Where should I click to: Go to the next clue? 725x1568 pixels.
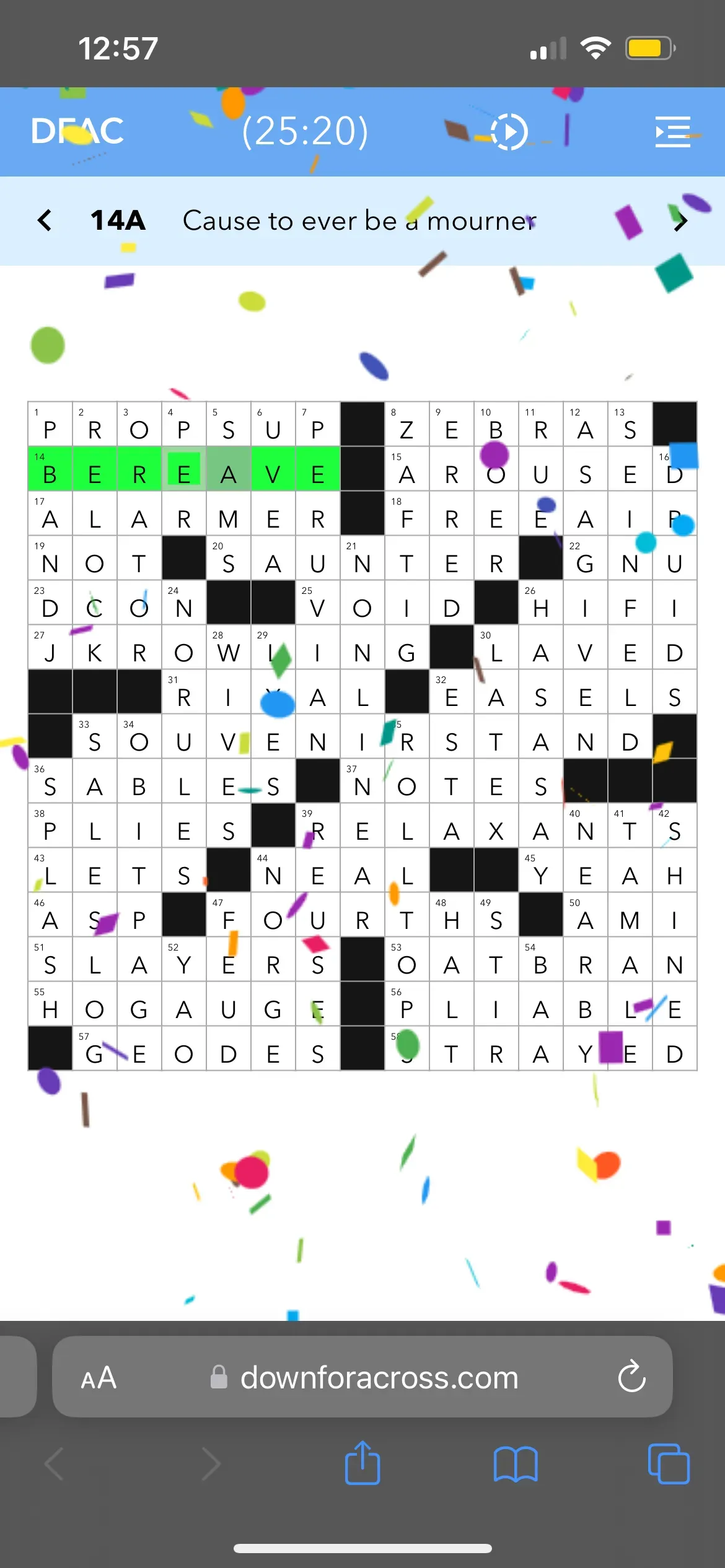(680, 220)
